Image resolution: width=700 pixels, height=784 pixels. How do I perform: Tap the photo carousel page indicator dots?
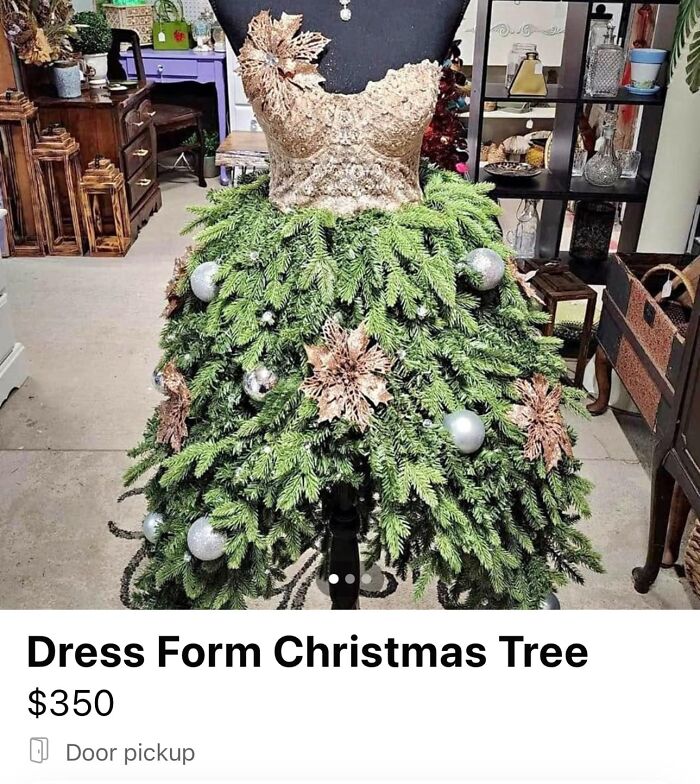(x=349, y=578)
